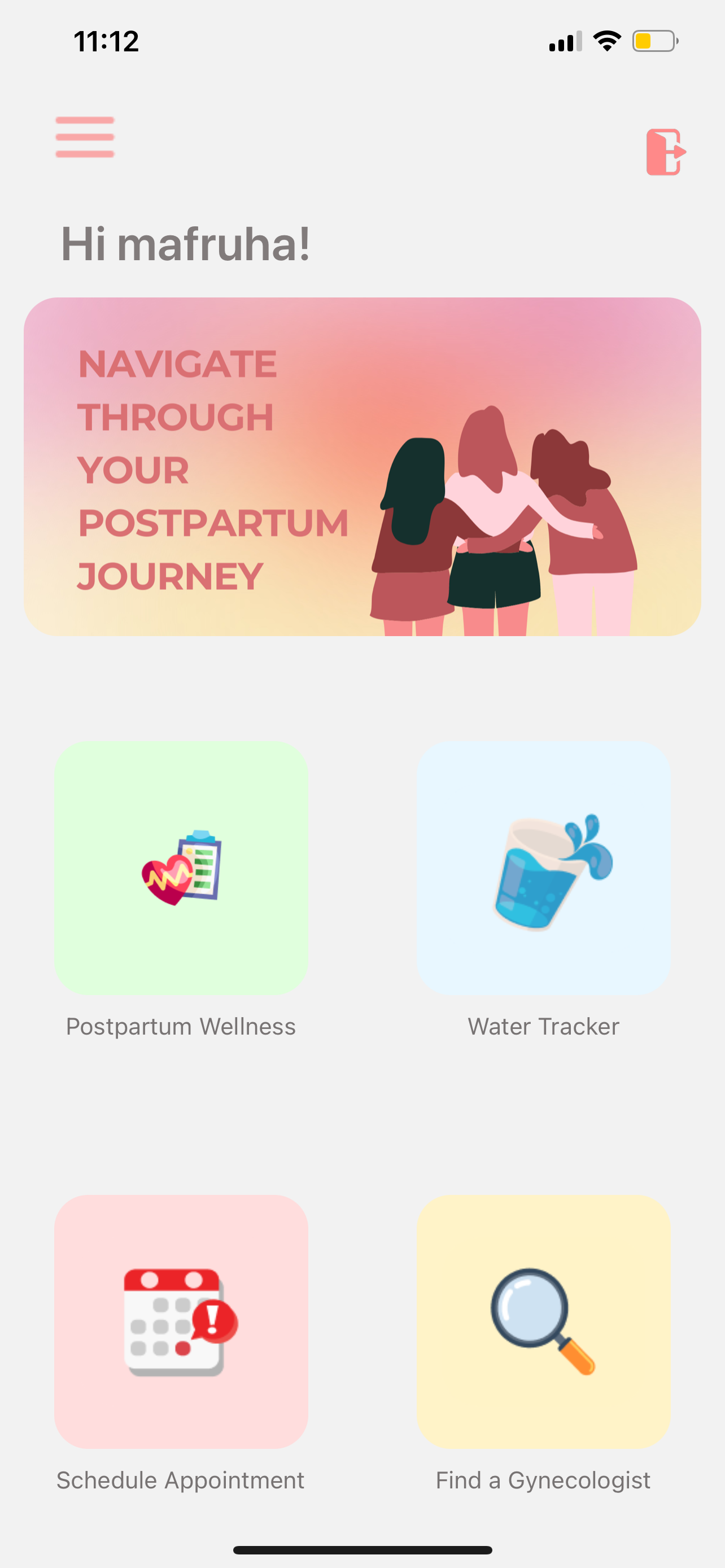Tap the 'Hi mafruha!' greeting text
Viewport: 725px width, 1568px height.
[x=186, y=243]
